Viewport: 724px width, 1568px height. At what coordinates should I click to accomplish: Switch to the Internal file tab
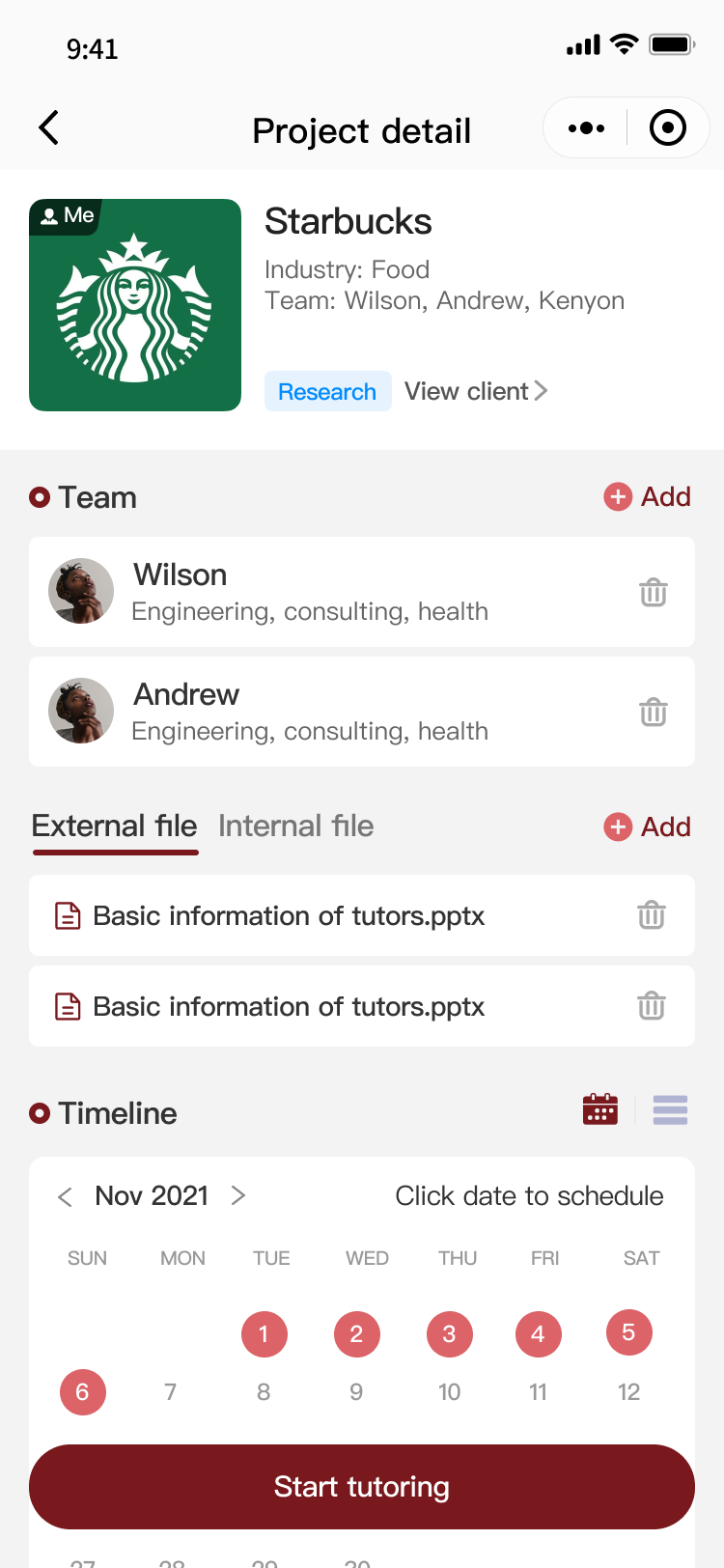pyautogui.click(x=296, y=826)
